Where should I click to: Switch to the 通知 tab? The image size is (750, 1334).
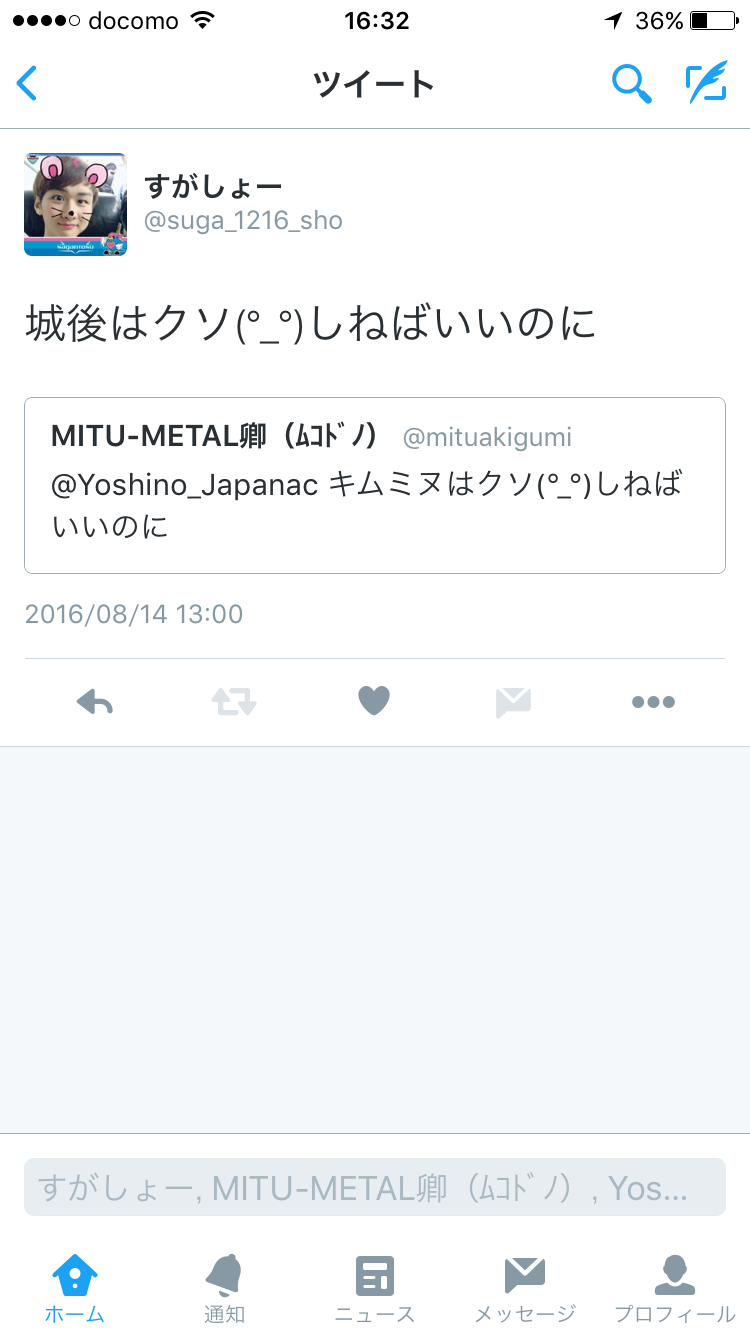[x=224, y=1288]
